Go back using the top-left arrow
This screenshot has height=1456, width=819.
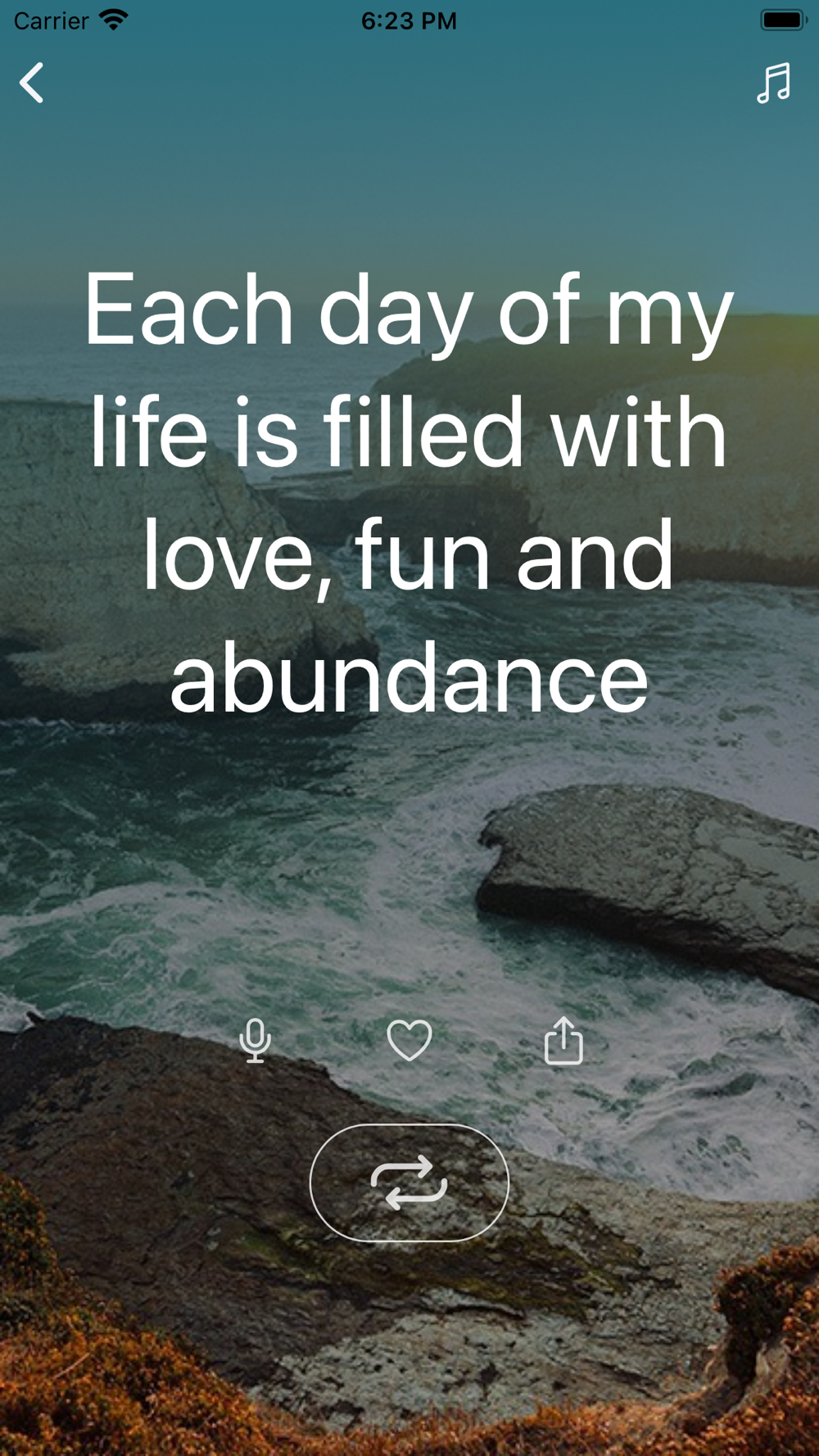pyautogui.click(x=32, y=83)
